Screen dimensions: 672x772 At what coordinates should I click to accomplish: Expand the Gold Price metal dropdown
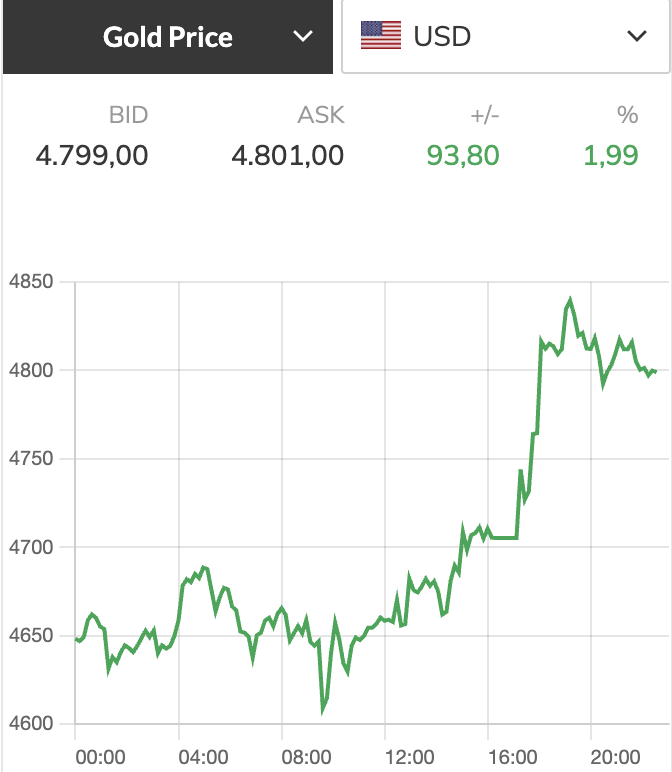point(167,37)
